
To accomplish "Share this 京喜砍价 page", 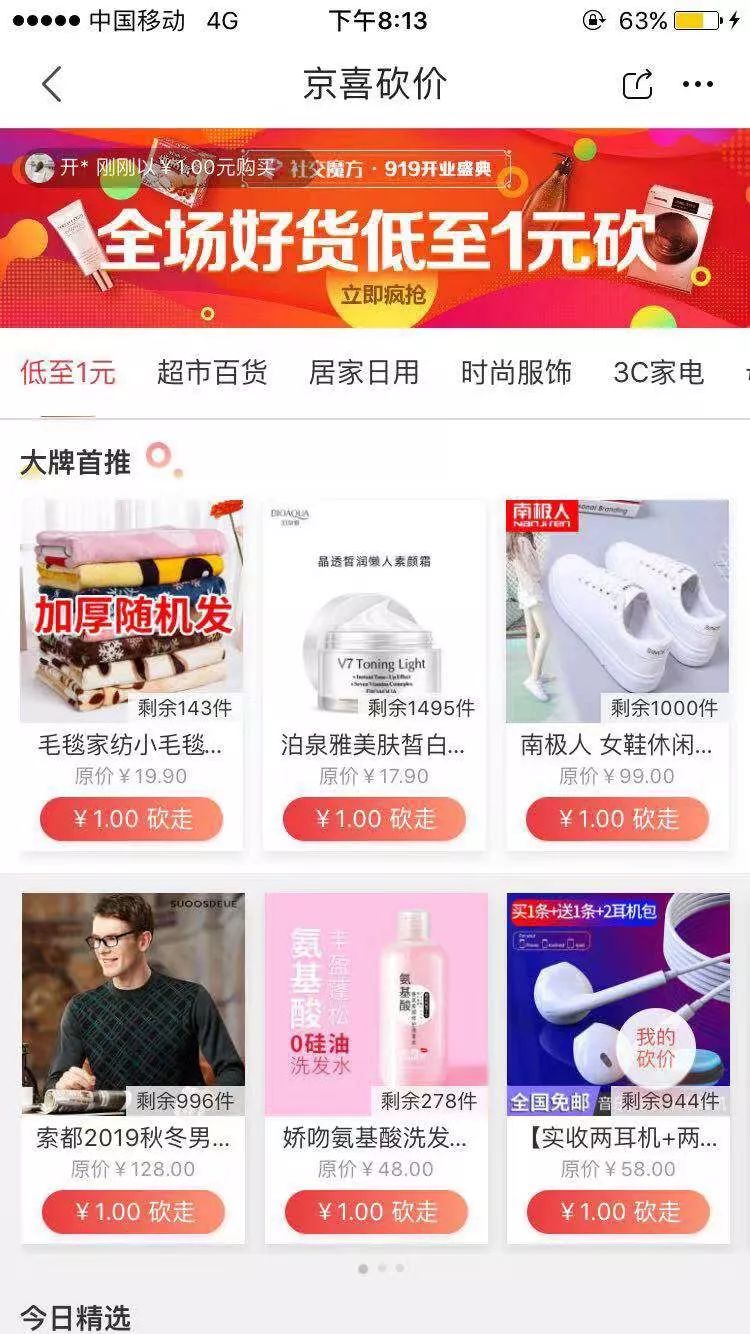I will (637, 85).
